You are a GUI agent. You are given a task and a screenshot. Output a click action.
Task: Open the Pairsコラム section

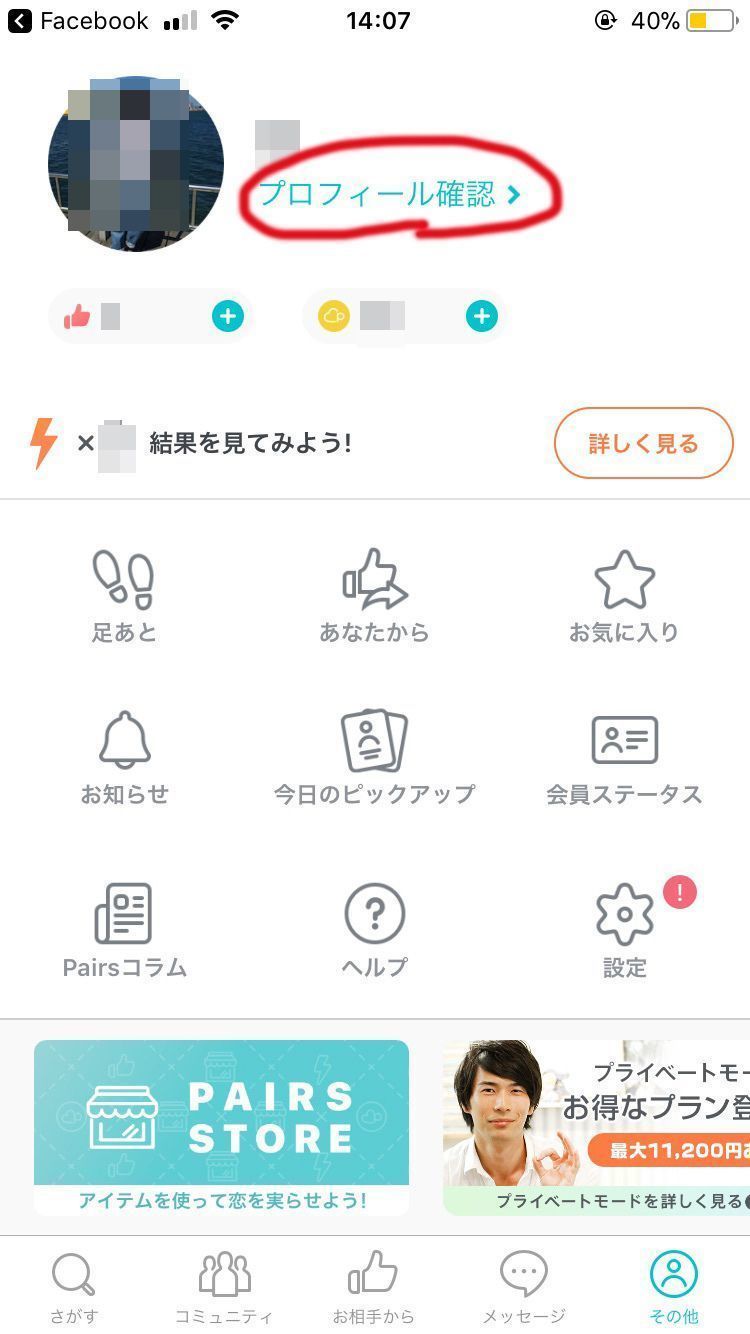point(124,930)
